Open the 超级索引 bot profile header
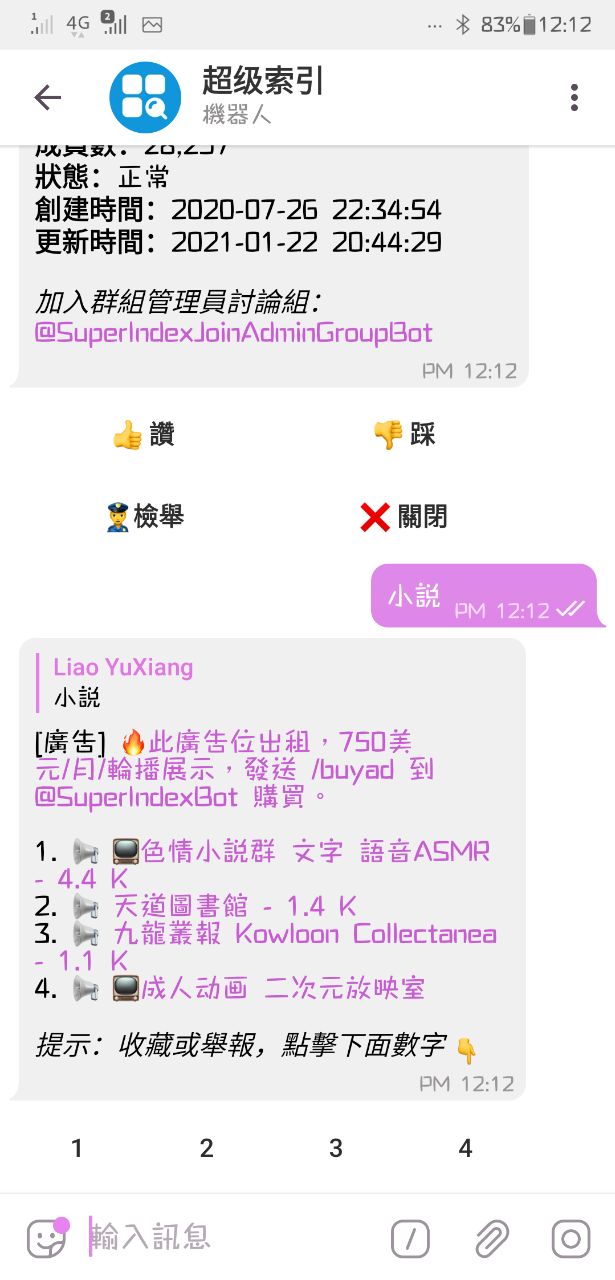The image size is (615, 1280). (262, 97)
